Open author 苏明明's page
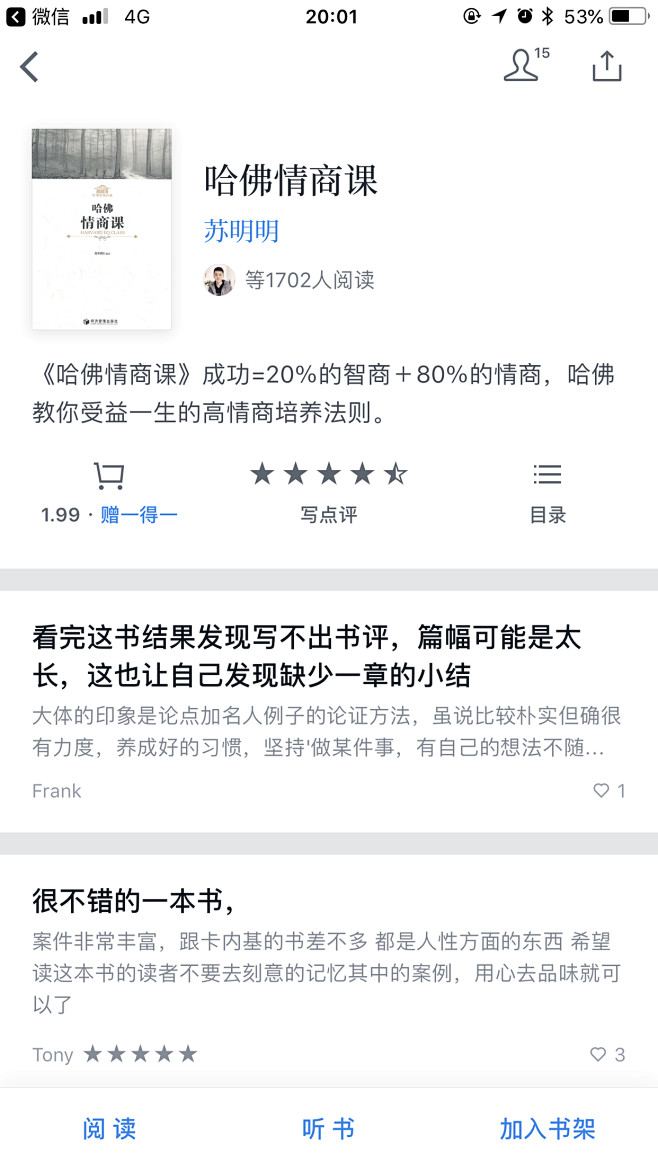Screen dimensions: 658x1170 pyautogui.click(x=241, y=231)
